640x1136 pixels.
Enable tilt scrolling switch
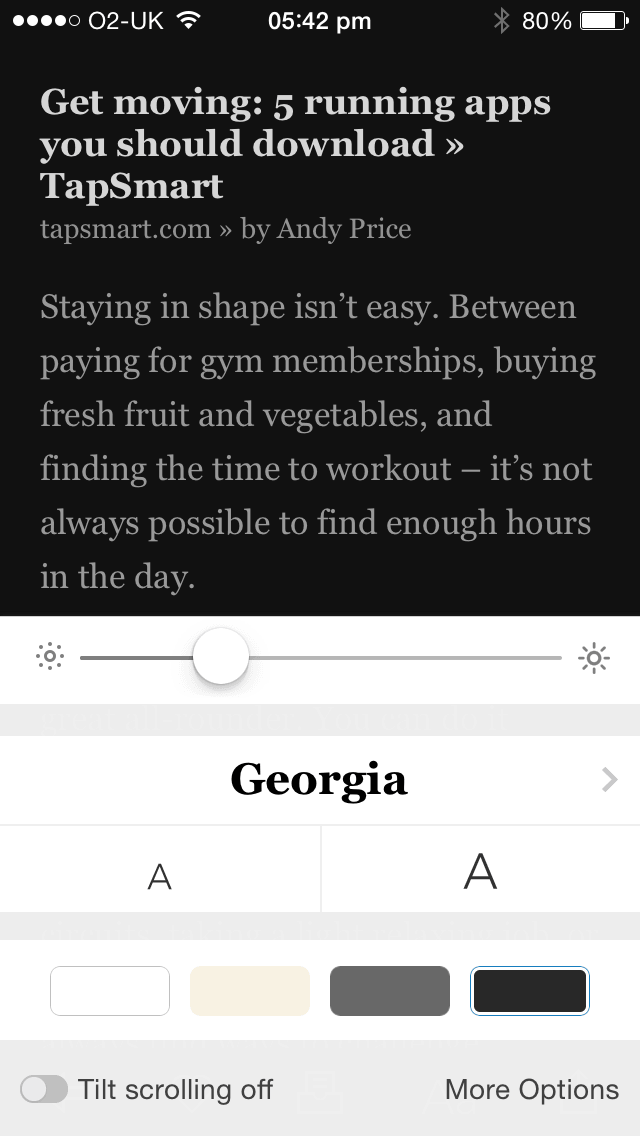tap(44, 1089)
